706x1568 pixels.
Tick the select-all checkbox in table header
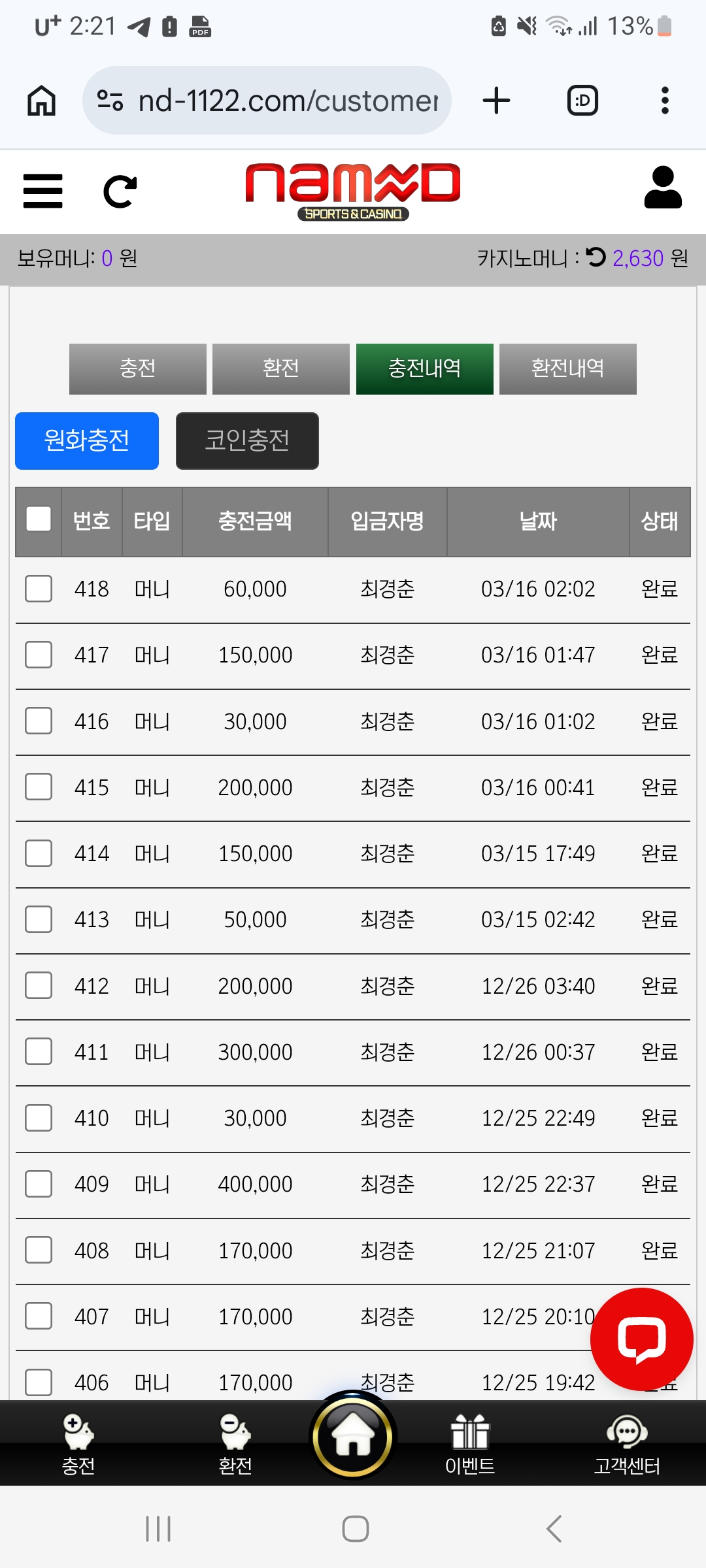tap(39, 520)
